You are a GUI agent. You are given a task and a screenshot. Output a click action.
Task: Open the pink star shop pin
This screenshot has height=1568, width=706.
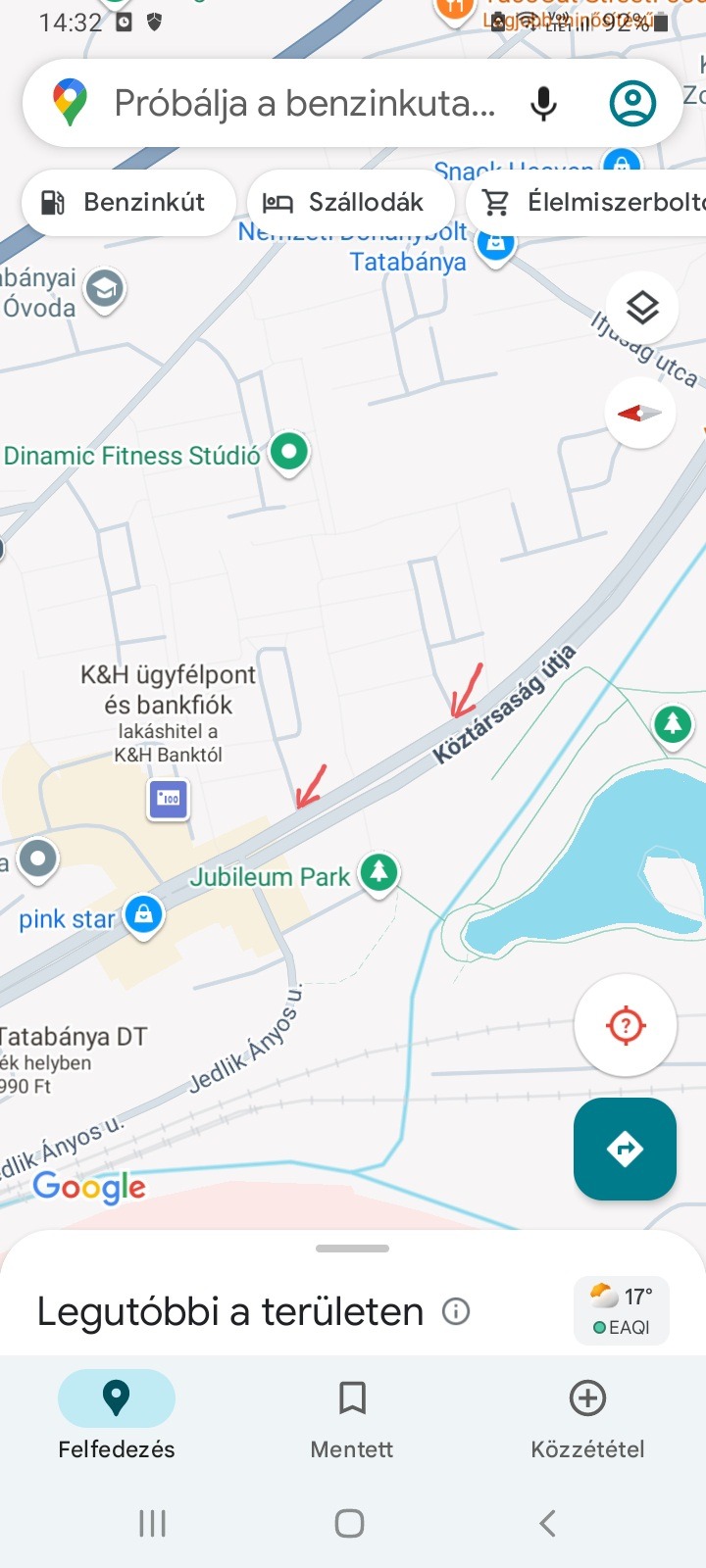click(x=143, y=917)
